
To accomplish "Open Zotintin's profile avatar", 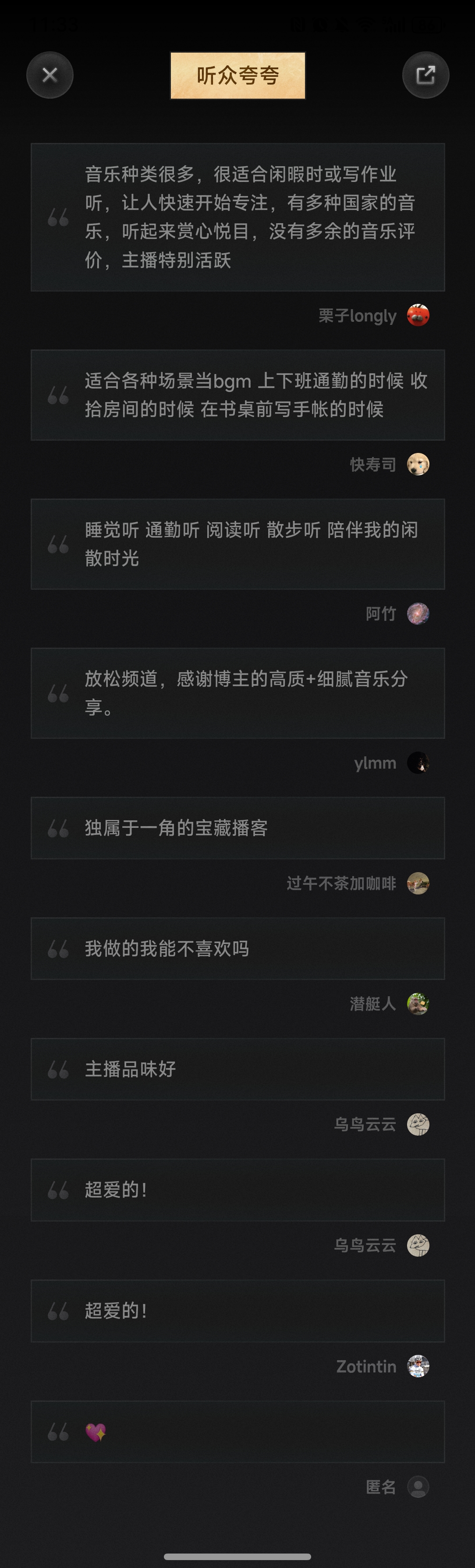I will (418, 1367).
